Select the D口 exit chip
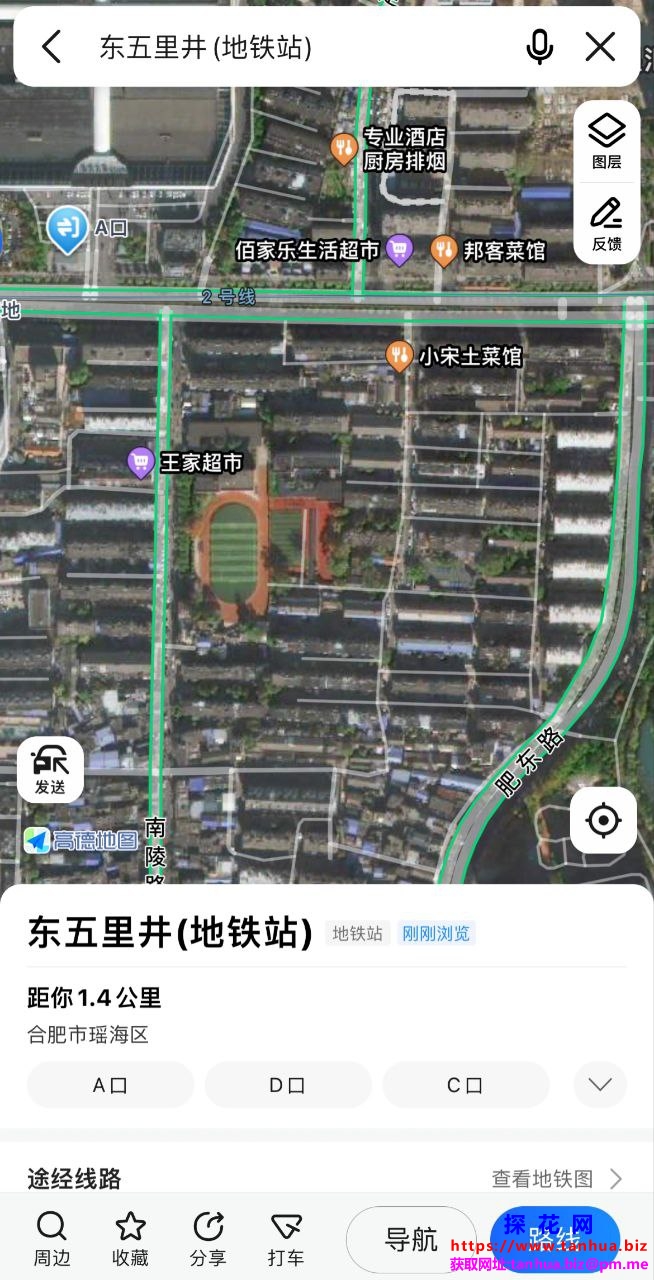The height and width of the screenshot is (1280, 654). coord(288,1085)
